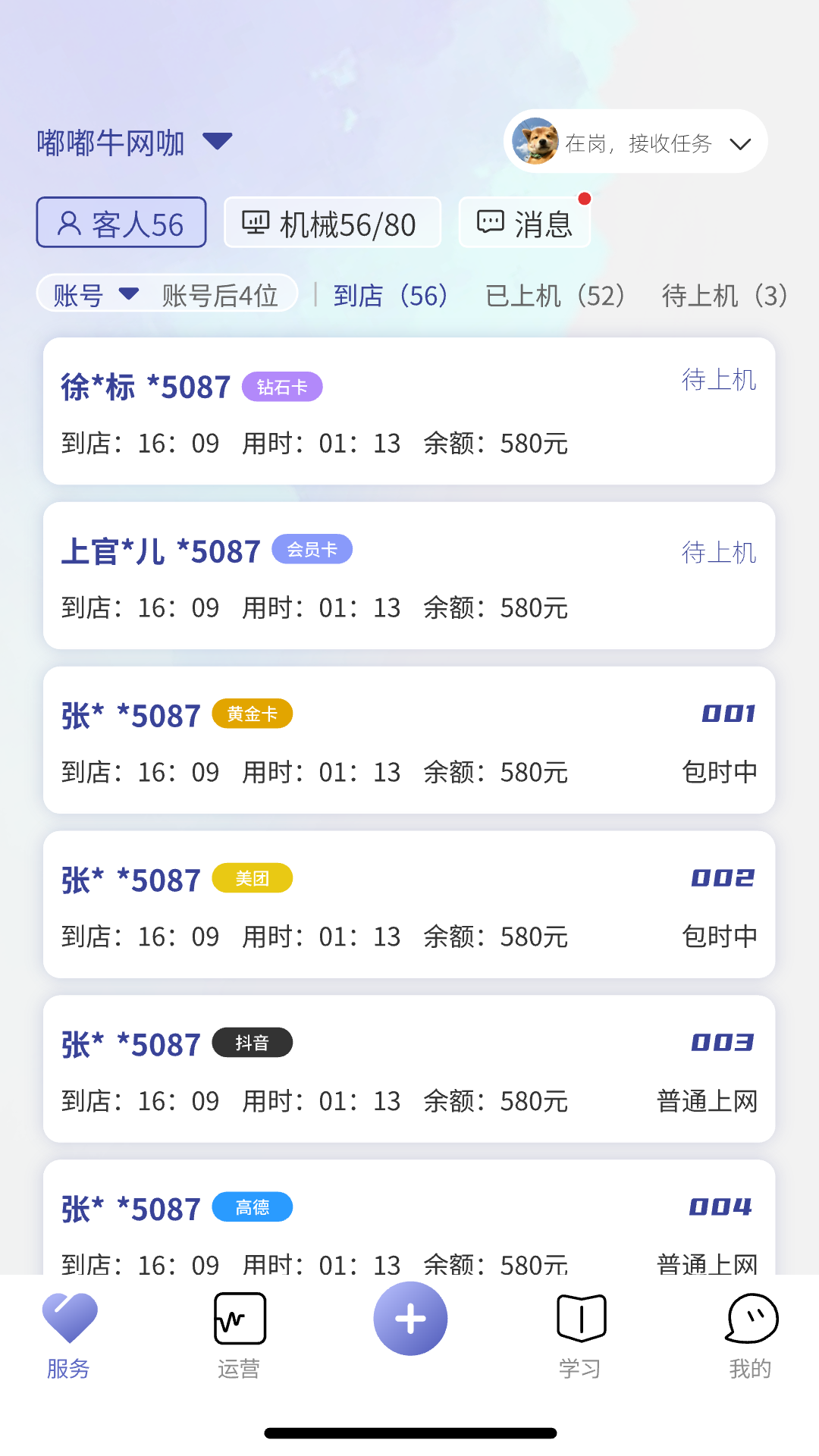Tap 待上机 status on 徐*标's card

[x=719, y=381]
